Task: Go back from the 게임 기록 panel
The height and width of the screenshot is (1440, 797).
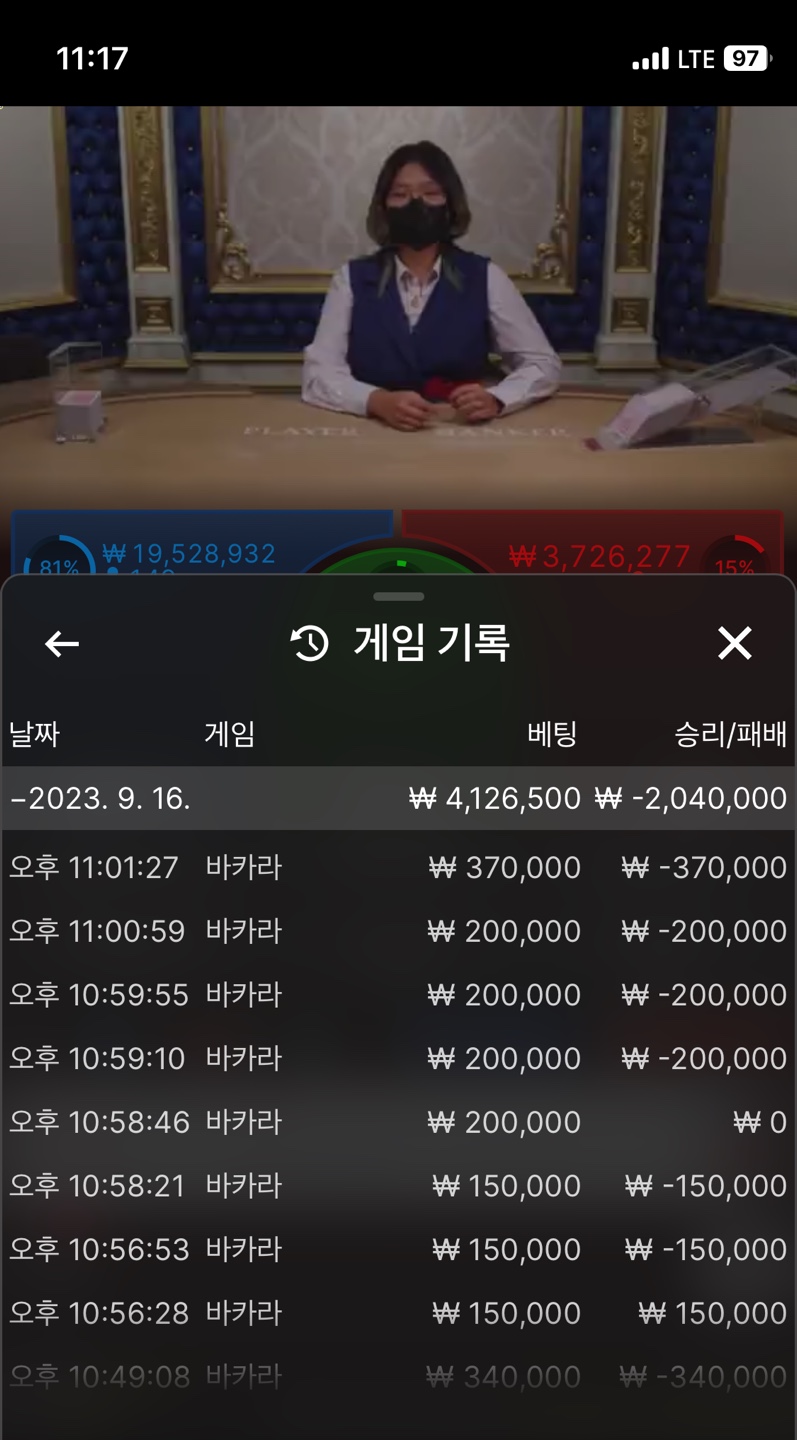Action: click(62, 644)
